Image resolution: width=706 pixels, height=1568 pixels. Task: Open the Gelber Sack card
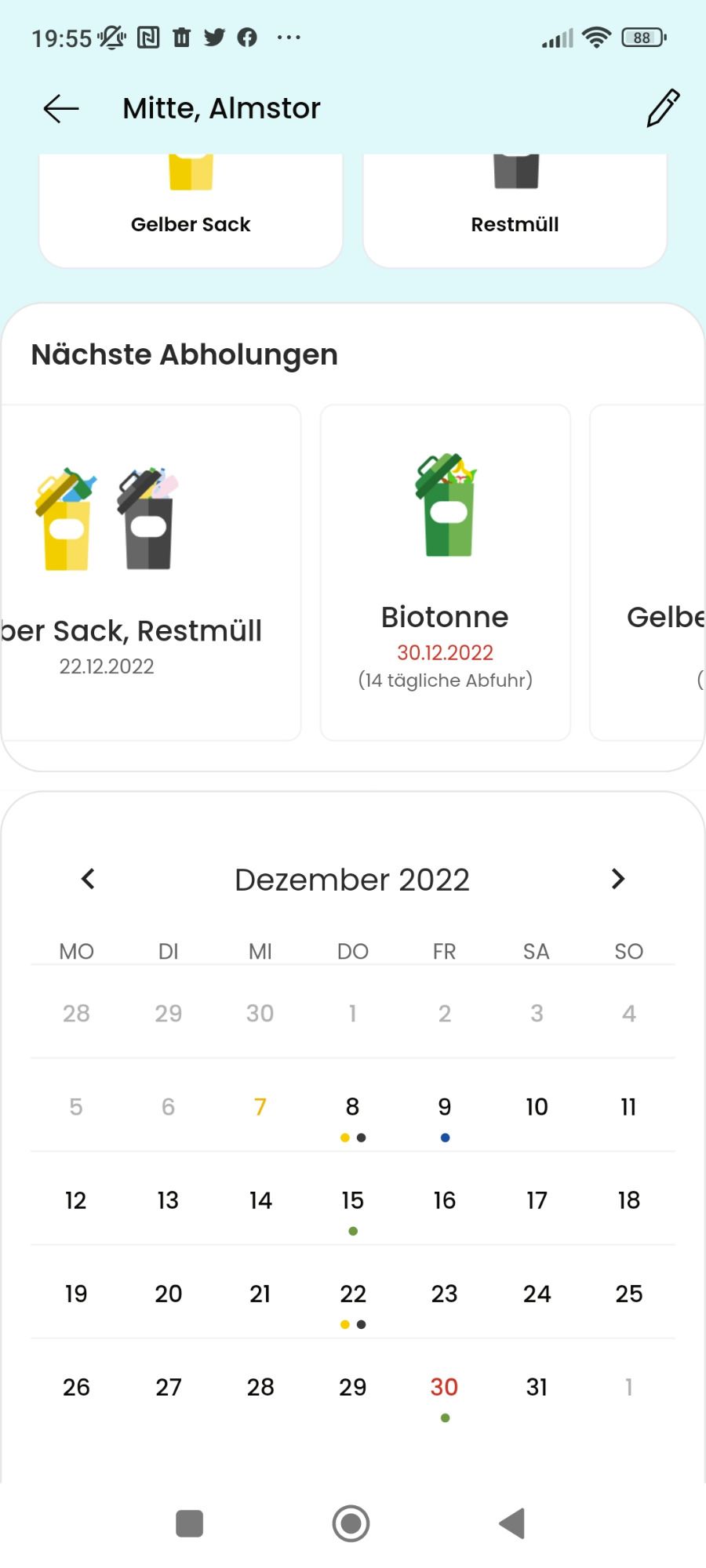(191, 210)
